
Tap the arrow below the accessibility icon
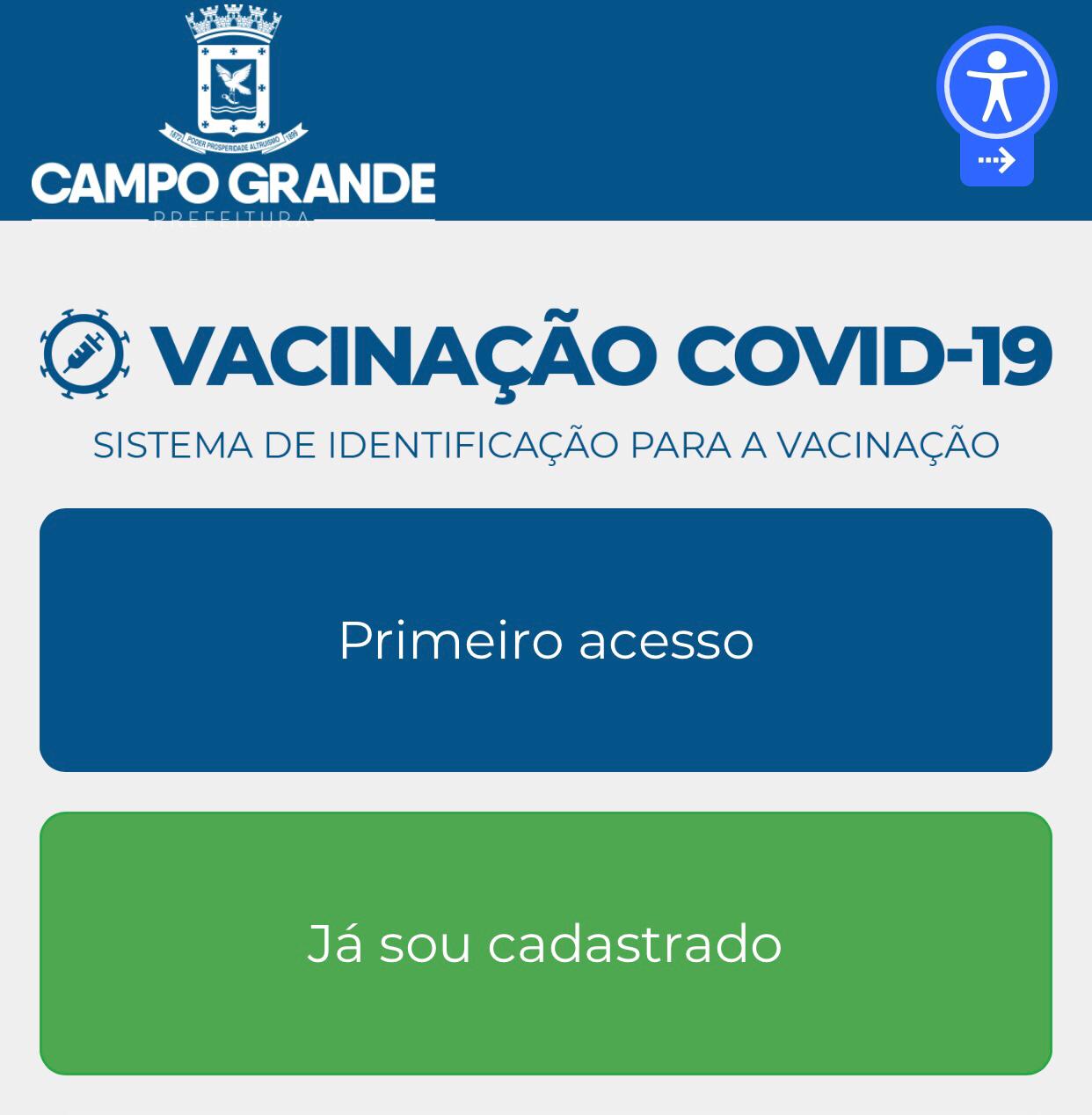996,162
